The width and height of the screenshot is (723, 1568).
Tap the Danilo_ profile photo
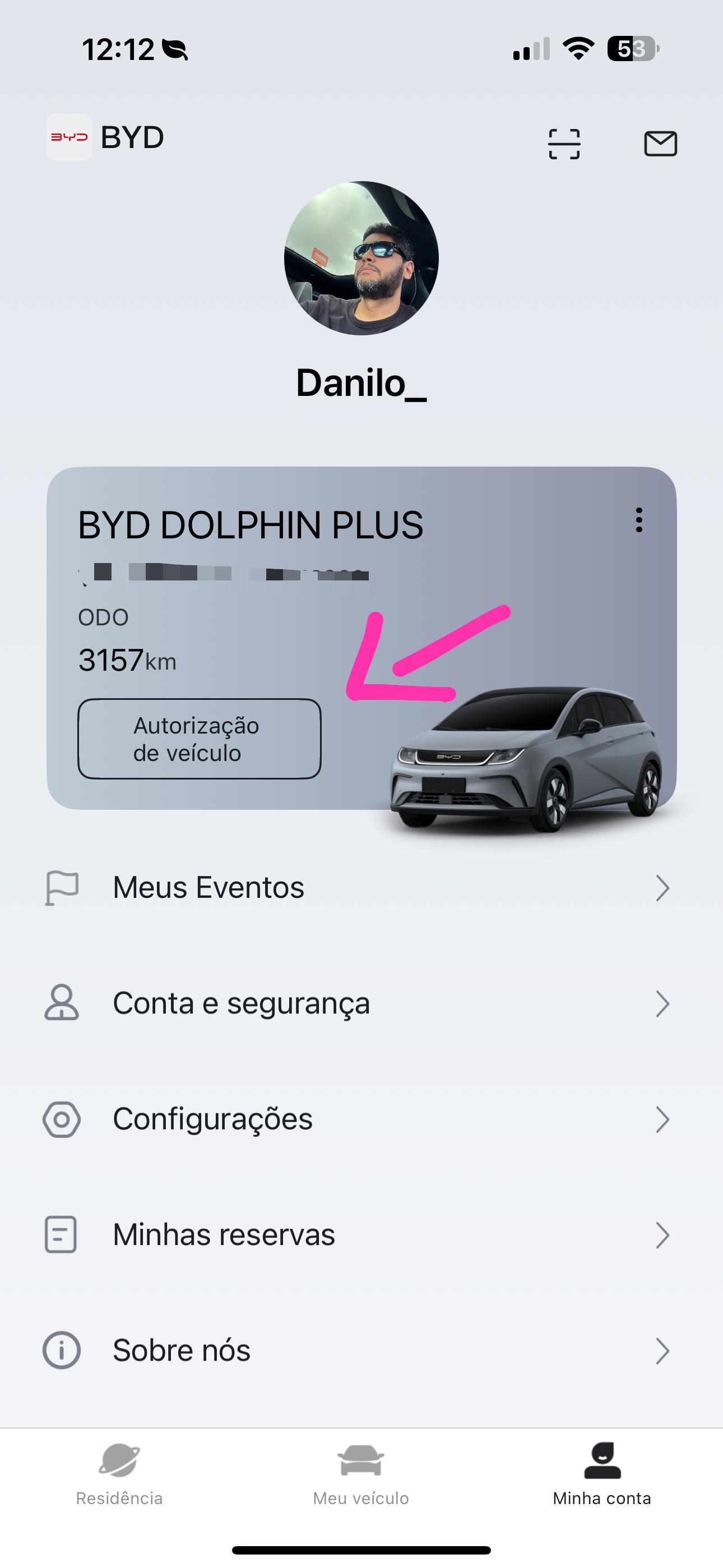pyautogui.click(x=361, y=258)
